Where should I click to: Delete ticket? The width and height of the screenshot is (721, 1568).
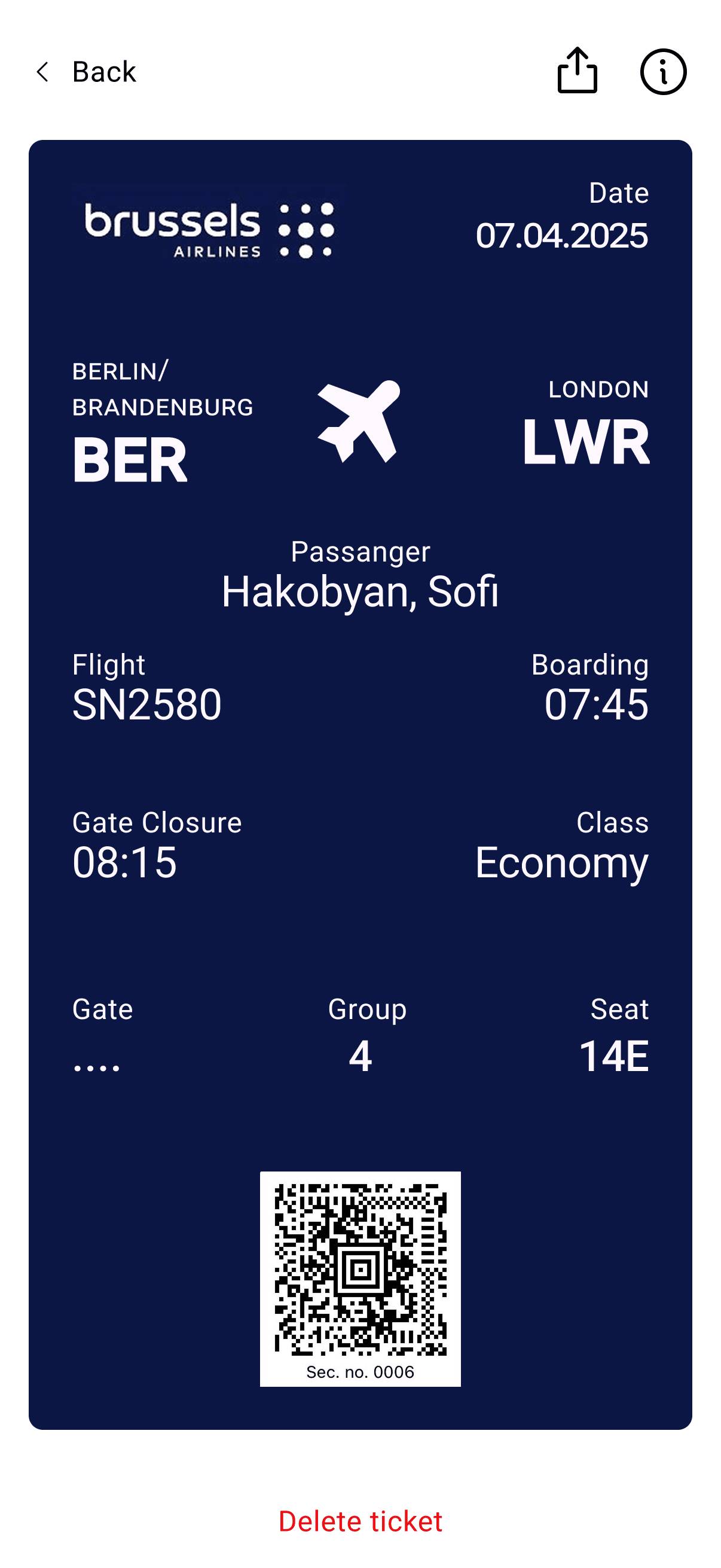[360, 1521]
